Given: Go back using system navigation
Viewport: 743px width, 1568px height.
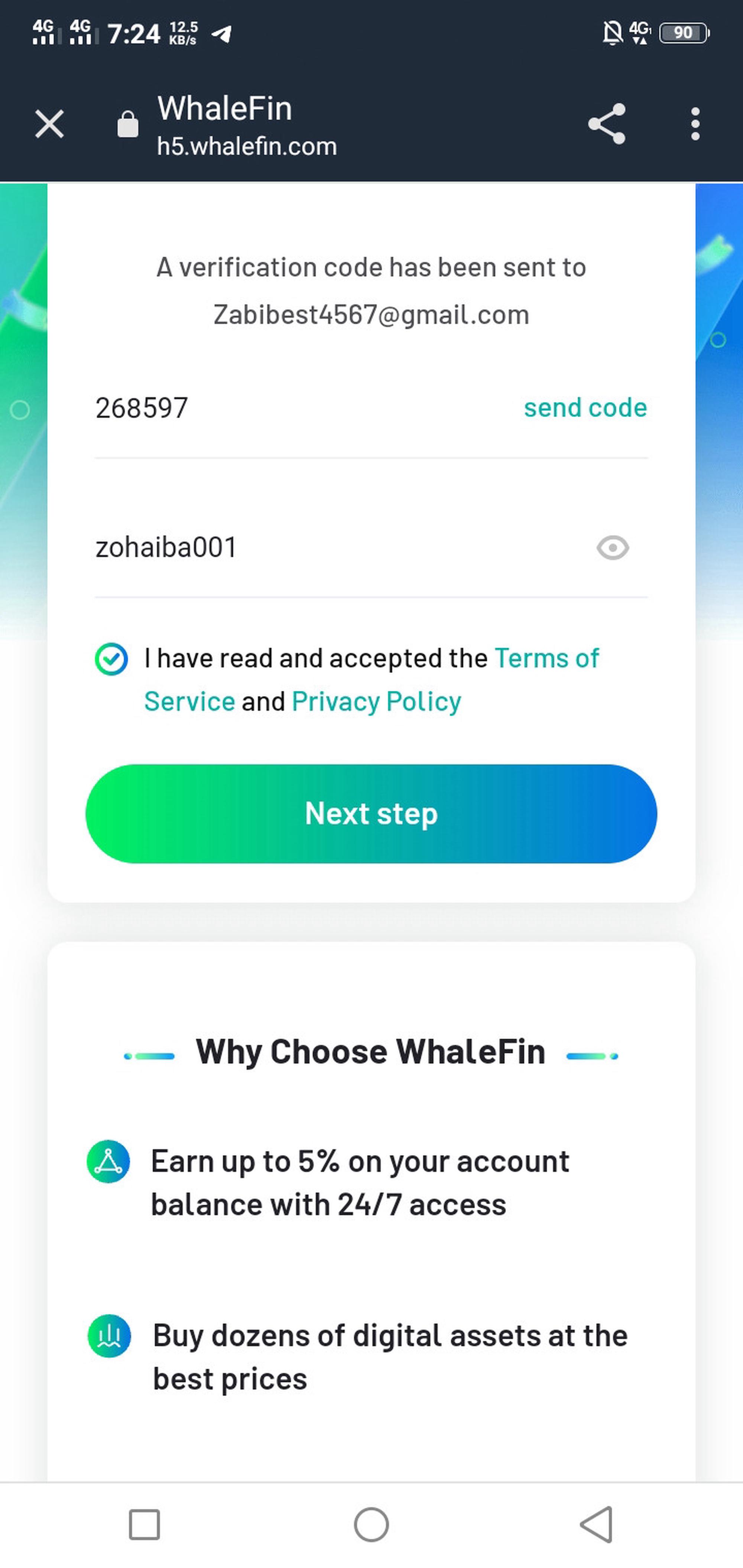Looking at the screenshot, I should click(x=596, y=1525).
